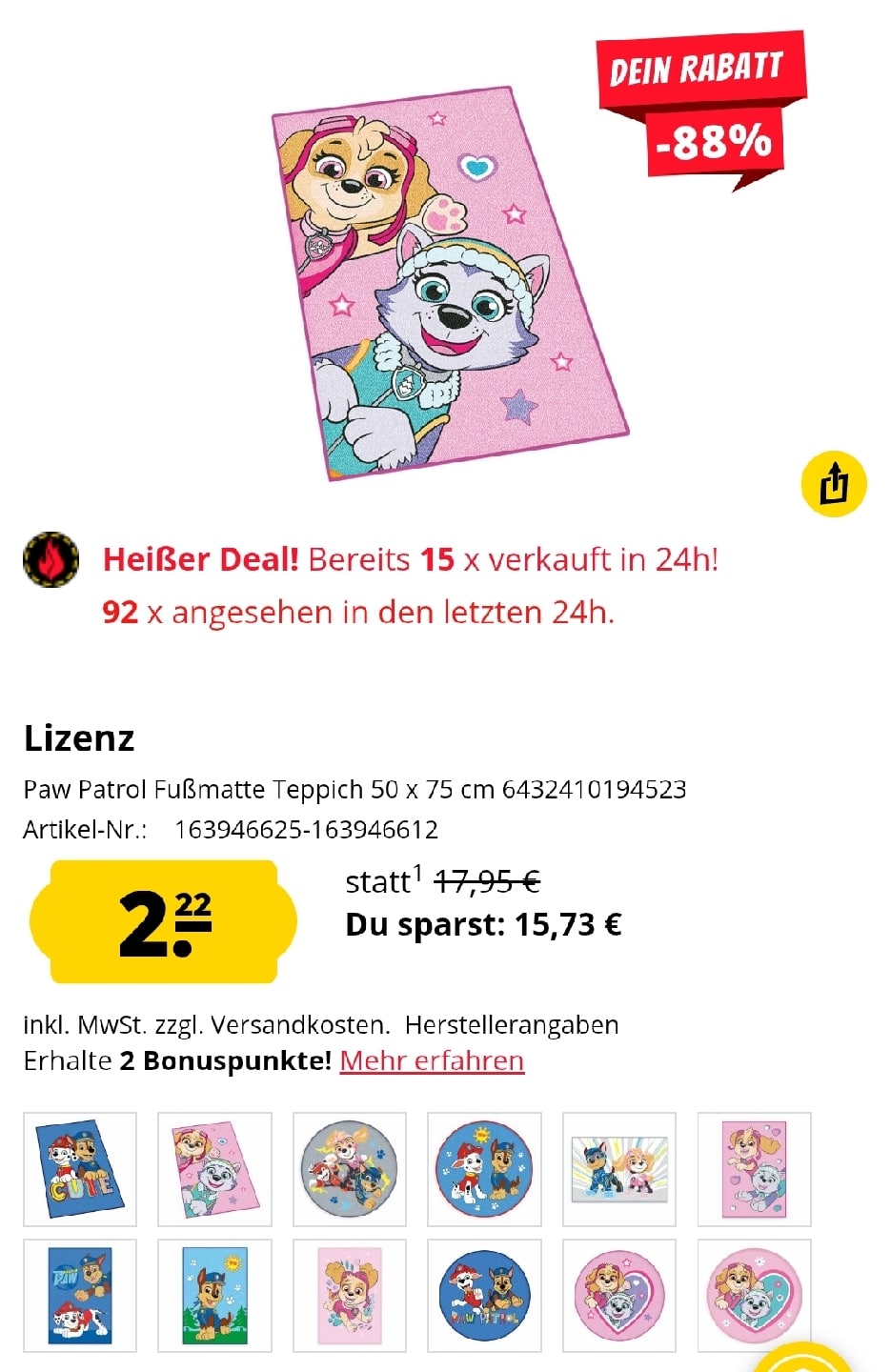Select the light pink Skye-only rug

(349, 1296)
